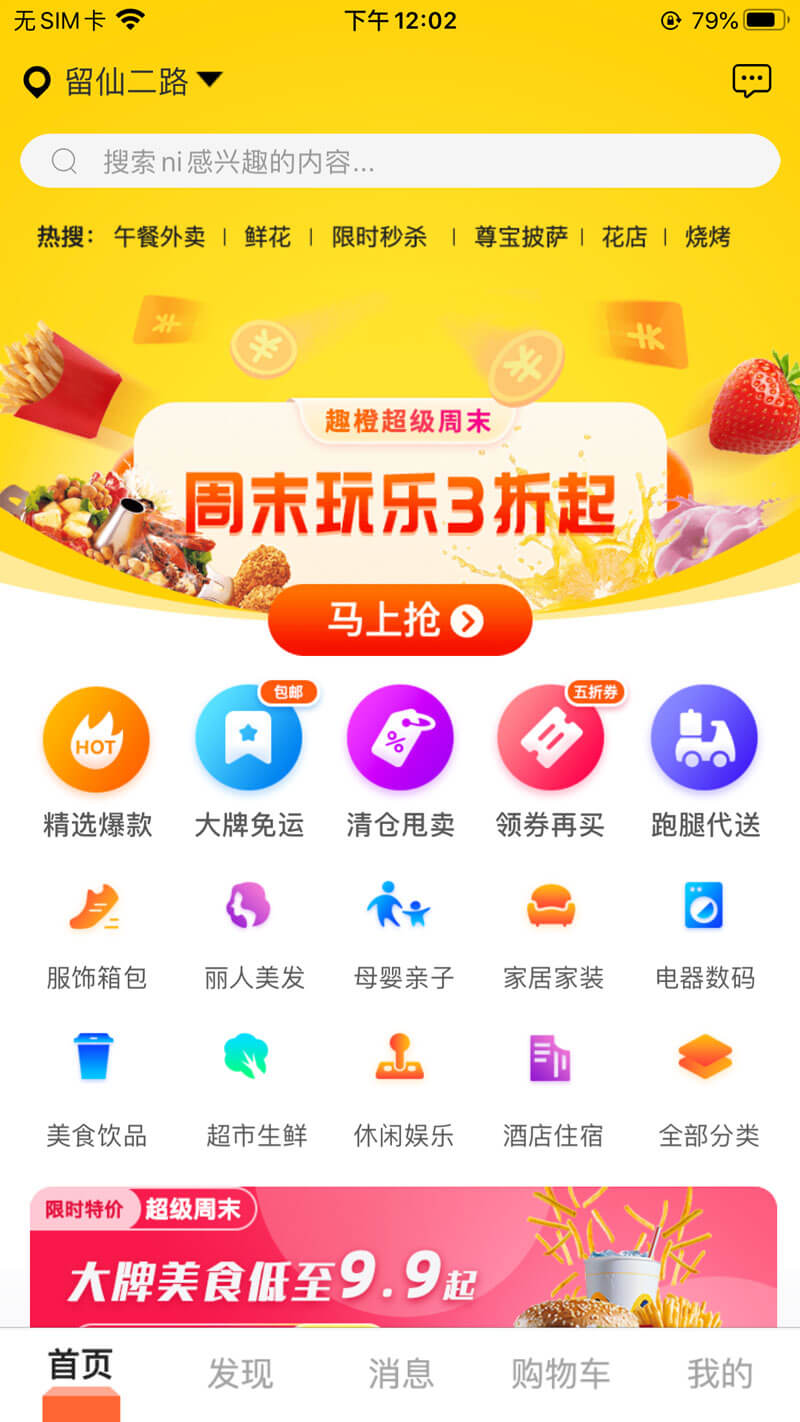Open 清仓甩卖 clearance sale
Viewport: 800px width, 1422px height.
[400, 762]
